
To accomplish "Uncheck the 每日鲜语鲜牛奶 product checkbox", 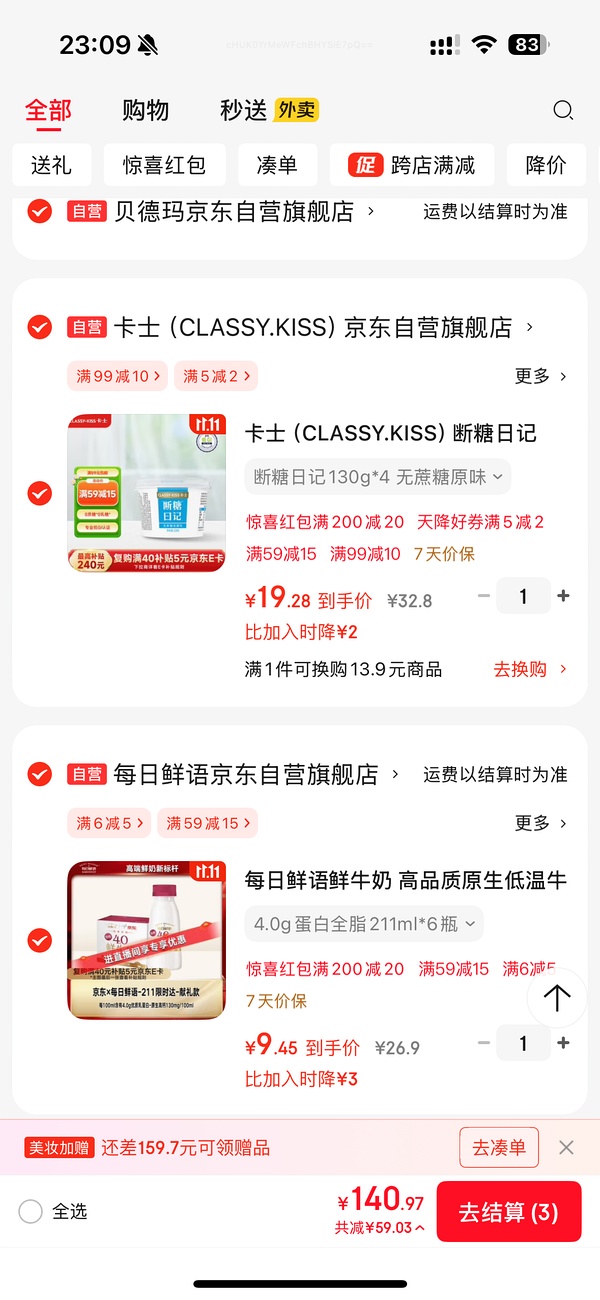I will (40, 940).
